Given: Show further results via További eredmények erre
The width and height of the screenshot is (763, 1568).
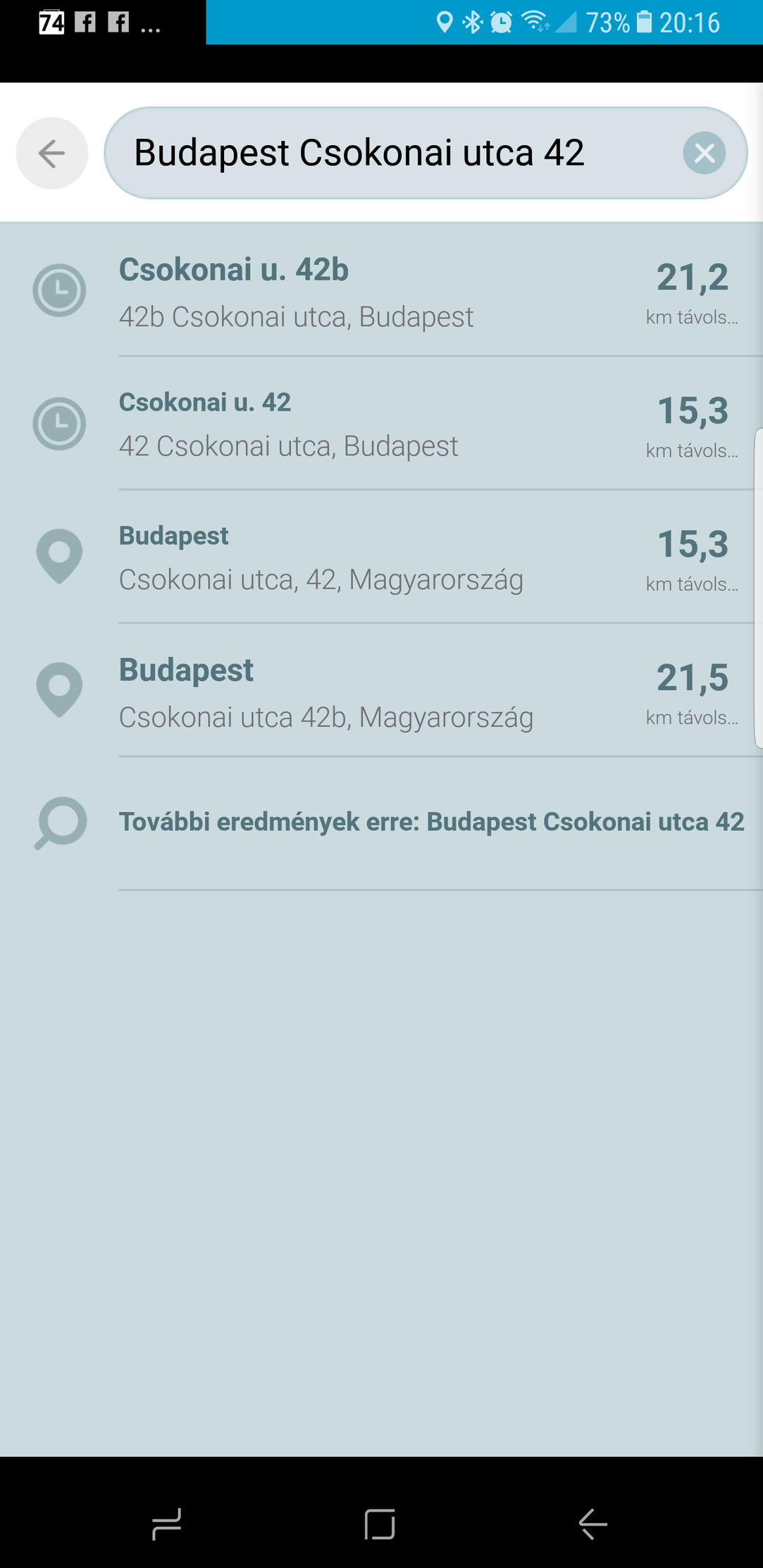Looking at the screenshot, I should [430, 822].
